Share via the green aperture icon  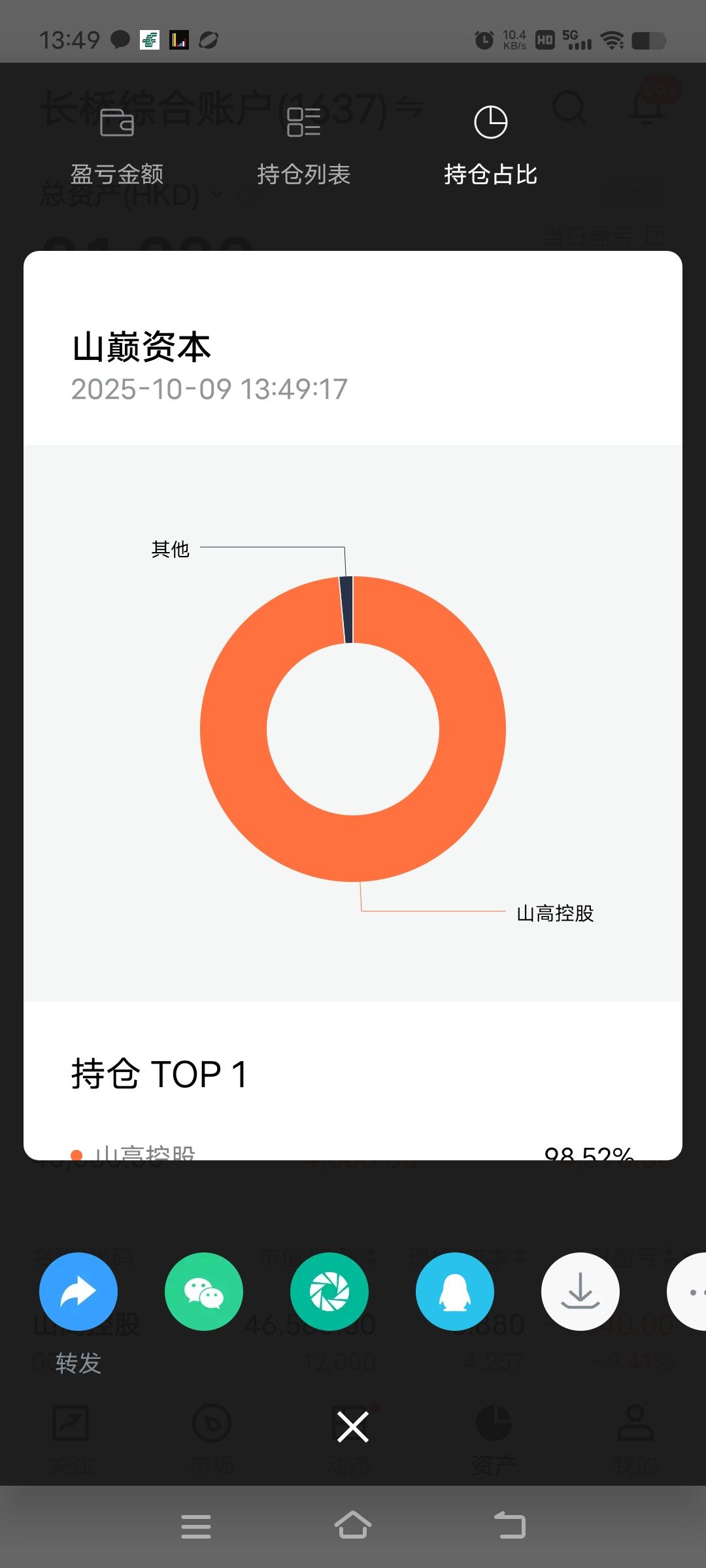[x=329, y=1292]
